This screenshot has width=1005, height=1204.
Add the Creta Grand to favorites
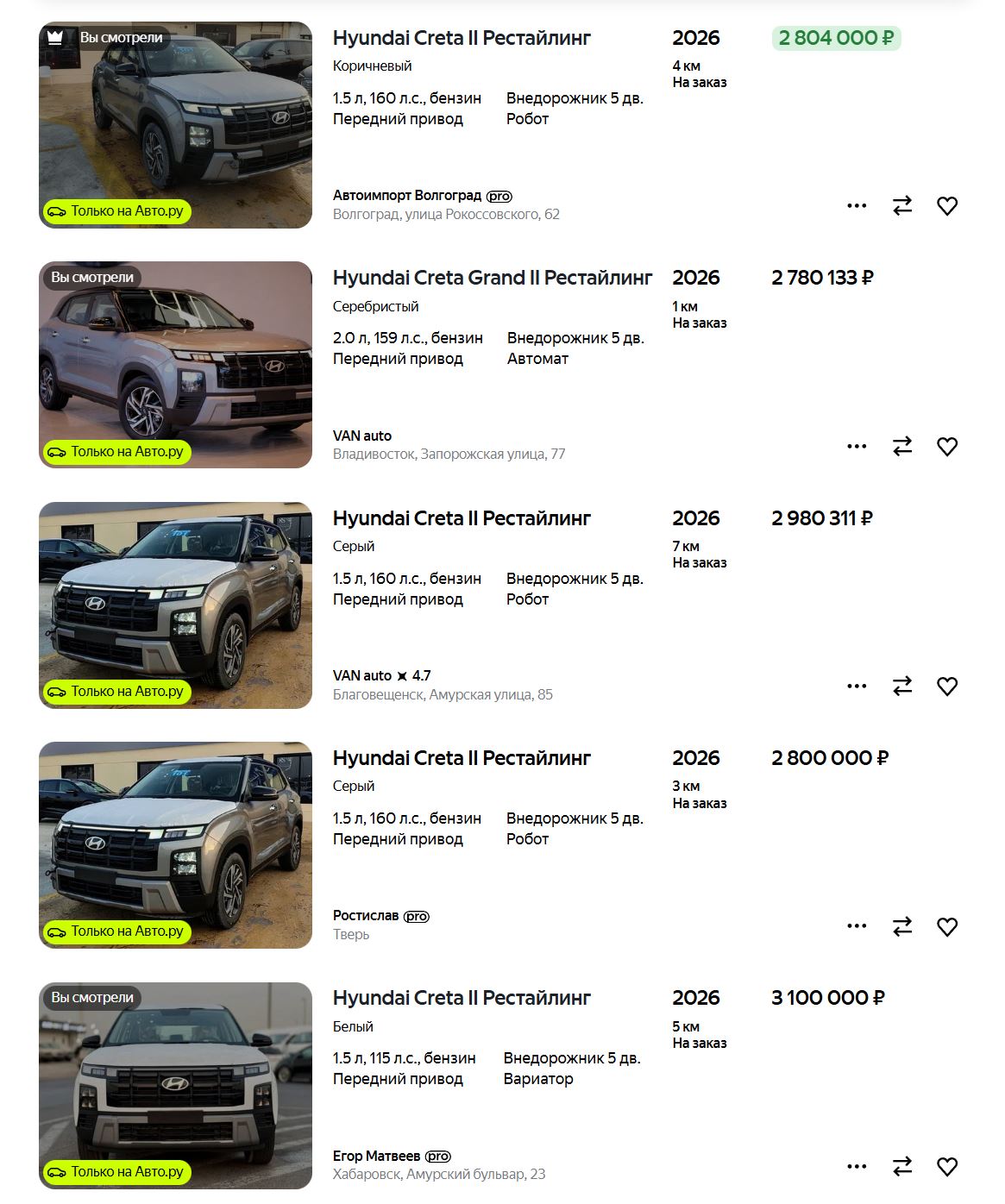click(947, 447)
